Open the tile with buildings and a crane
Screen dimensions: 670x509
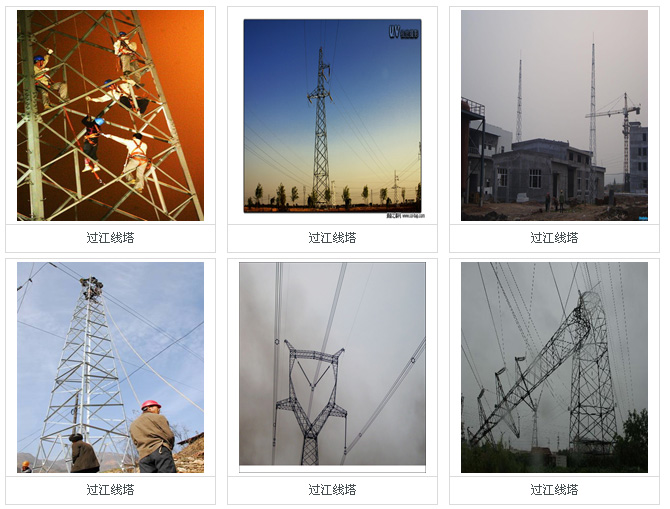[x=554, y=115]
